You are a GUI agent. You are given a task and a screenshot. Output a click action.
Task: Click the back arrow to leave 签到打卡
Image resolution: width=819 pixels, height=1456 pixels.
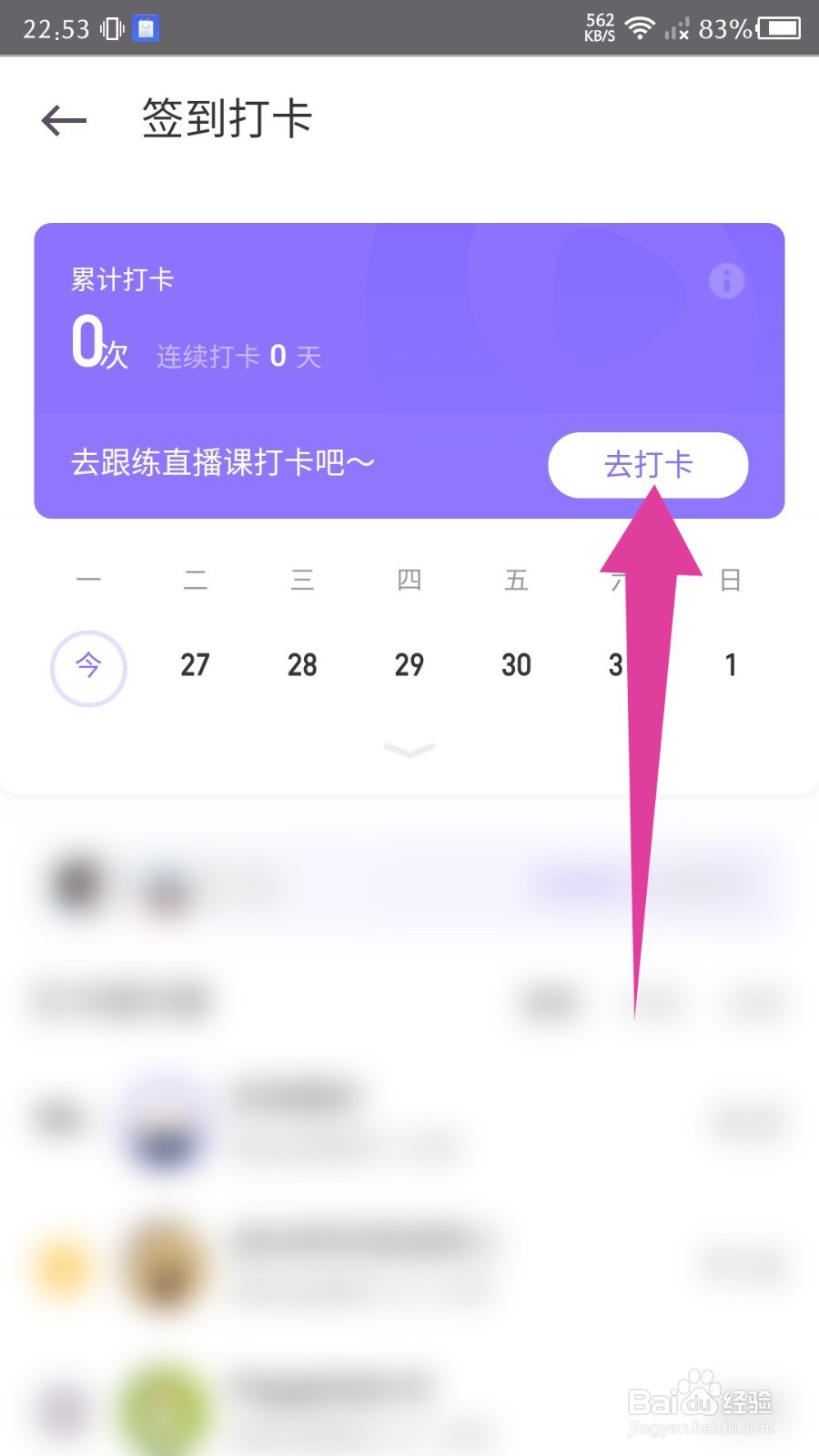[62, 119]
